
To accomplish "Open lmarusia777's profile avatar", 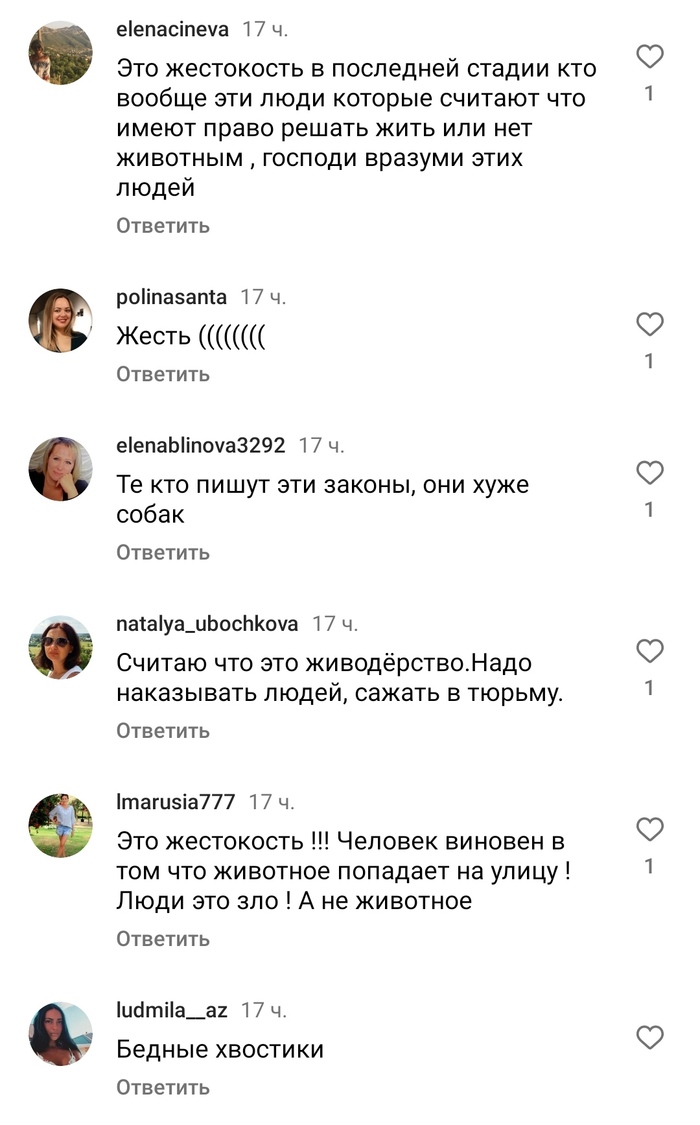I will pos(60,825).
